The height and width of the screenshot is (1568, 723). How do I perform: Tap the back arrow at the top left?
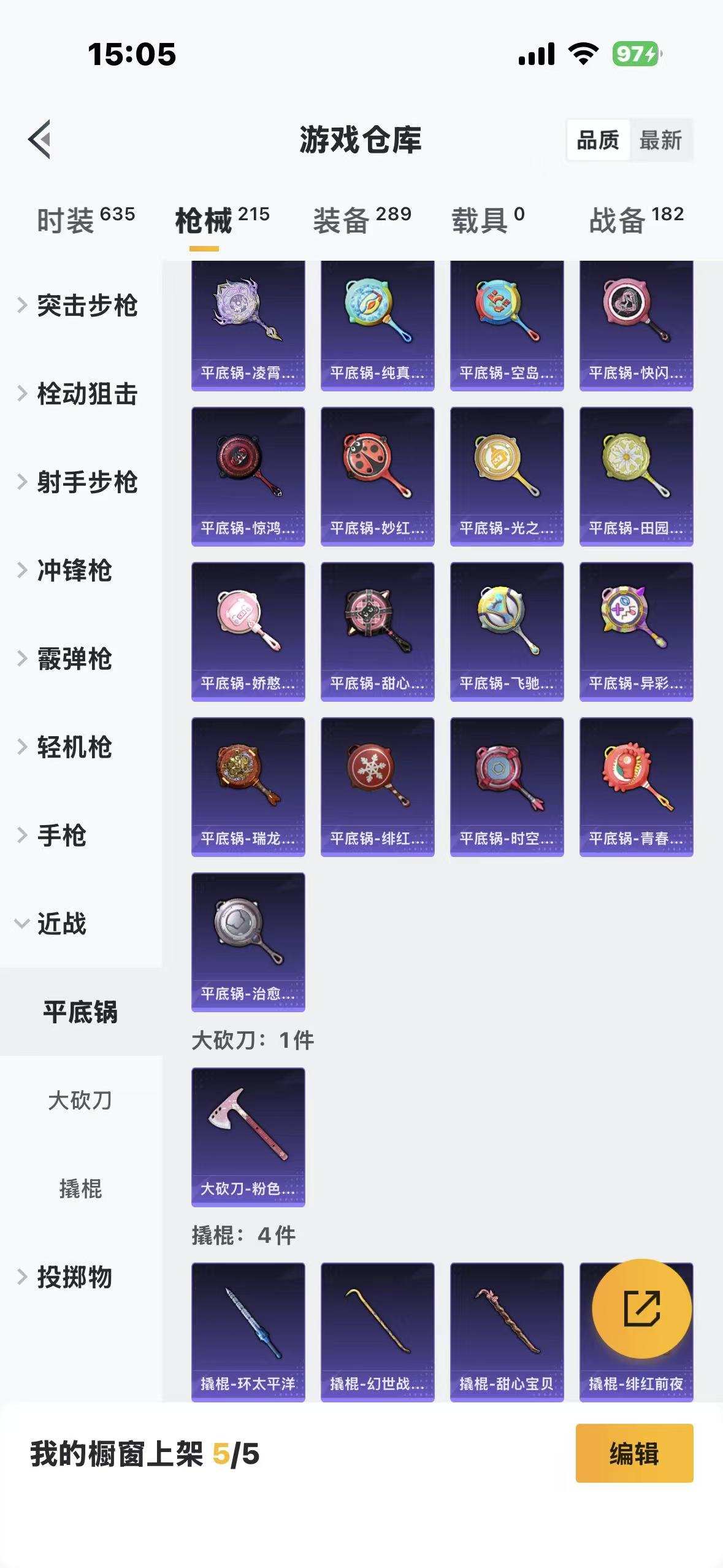[x=38, y=140]
